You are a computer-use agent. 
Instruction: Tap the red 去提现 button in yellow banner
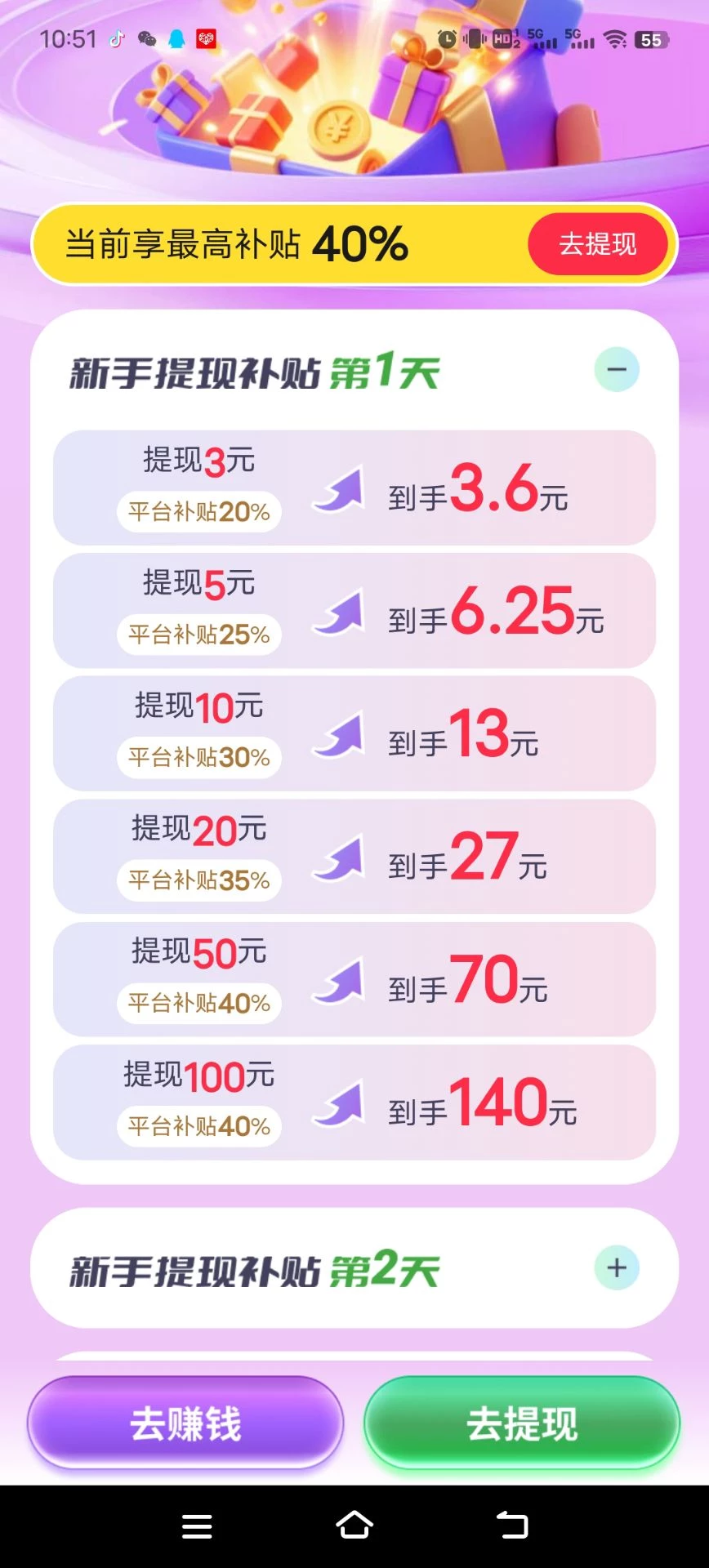tap(597, 244)
